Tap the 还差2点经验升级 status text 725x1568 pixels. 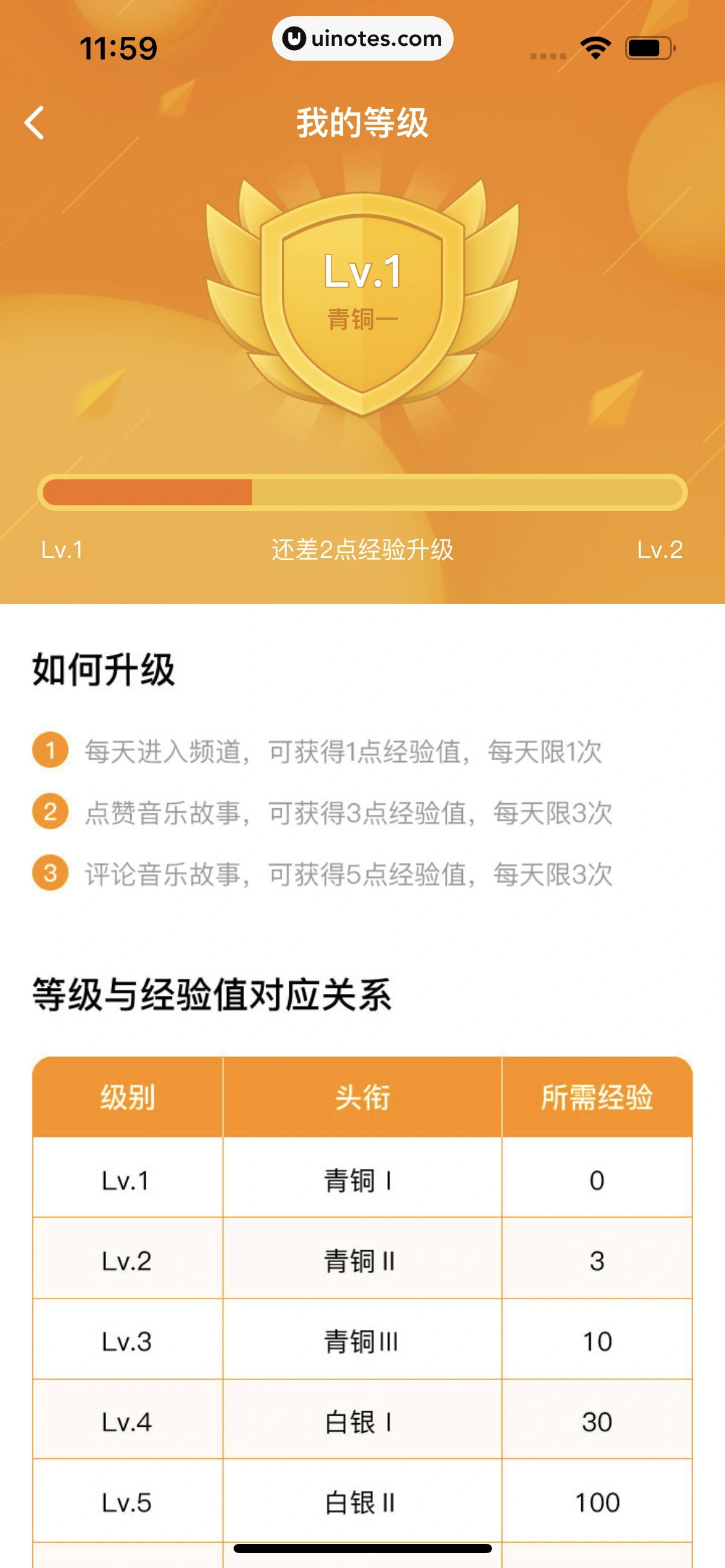[x=362, y=549]
